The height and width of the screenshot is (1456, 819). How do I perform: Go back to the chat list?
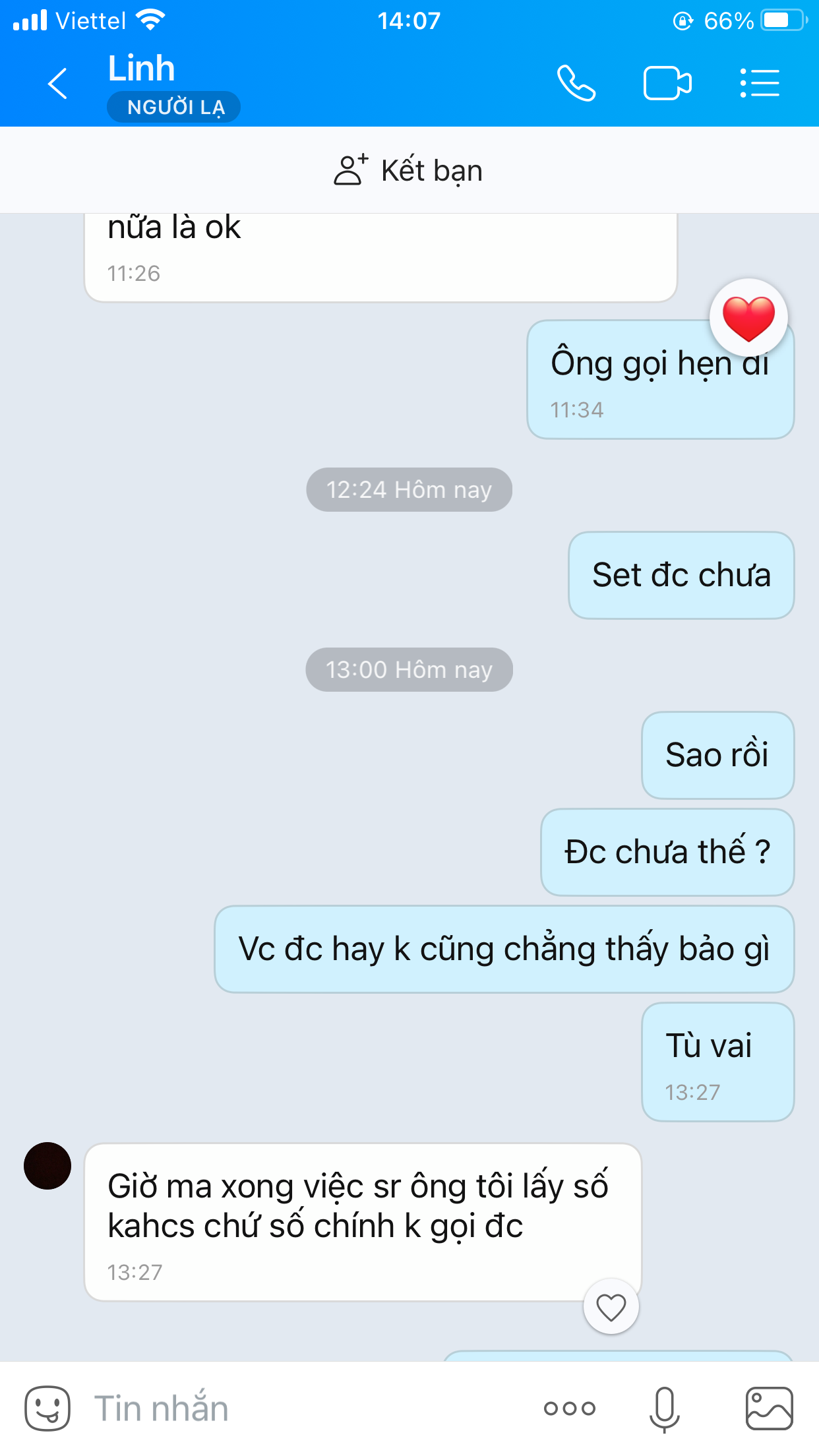pos(58,84)
